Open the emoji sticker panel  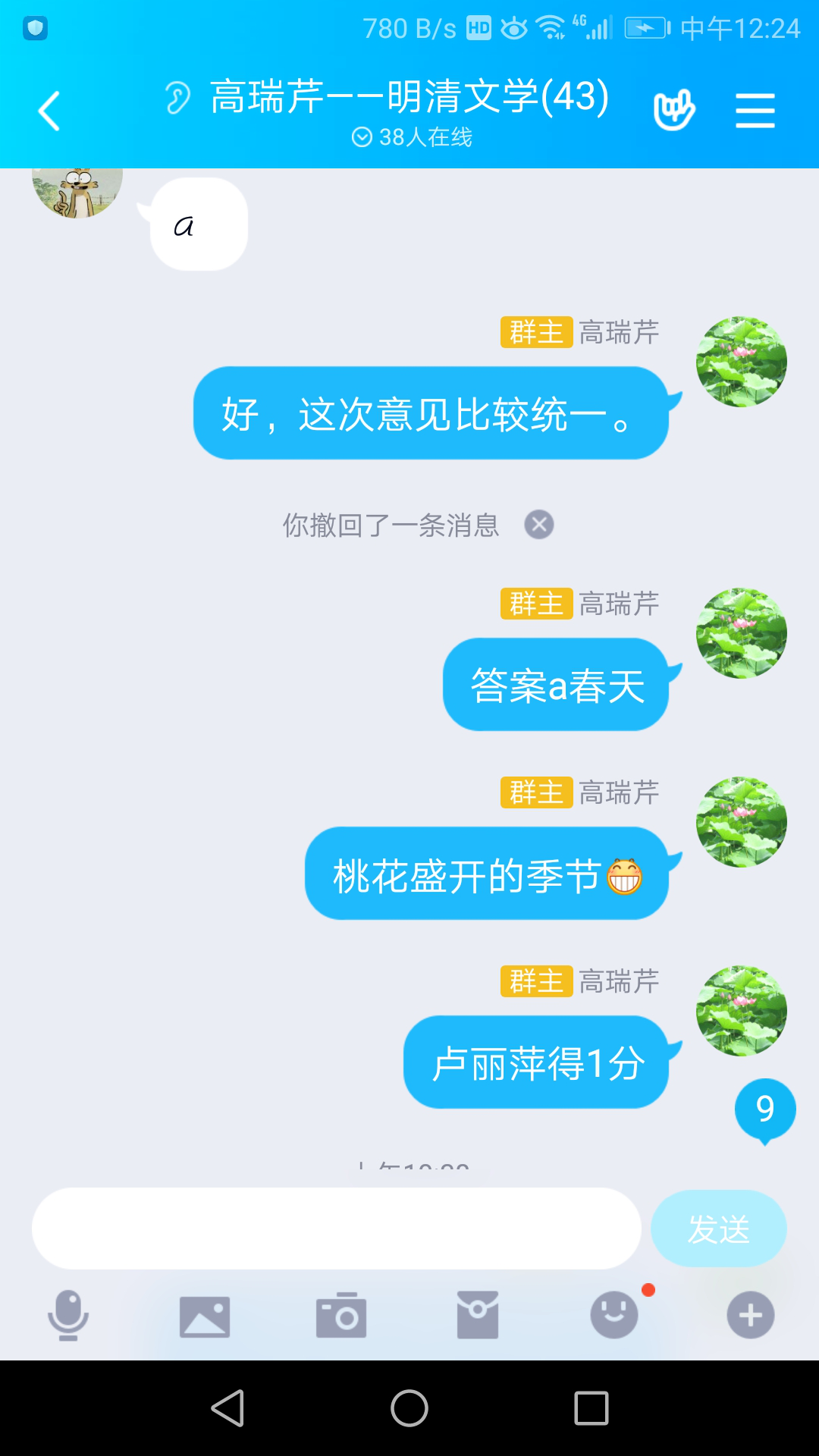[x=614, y=1315]
